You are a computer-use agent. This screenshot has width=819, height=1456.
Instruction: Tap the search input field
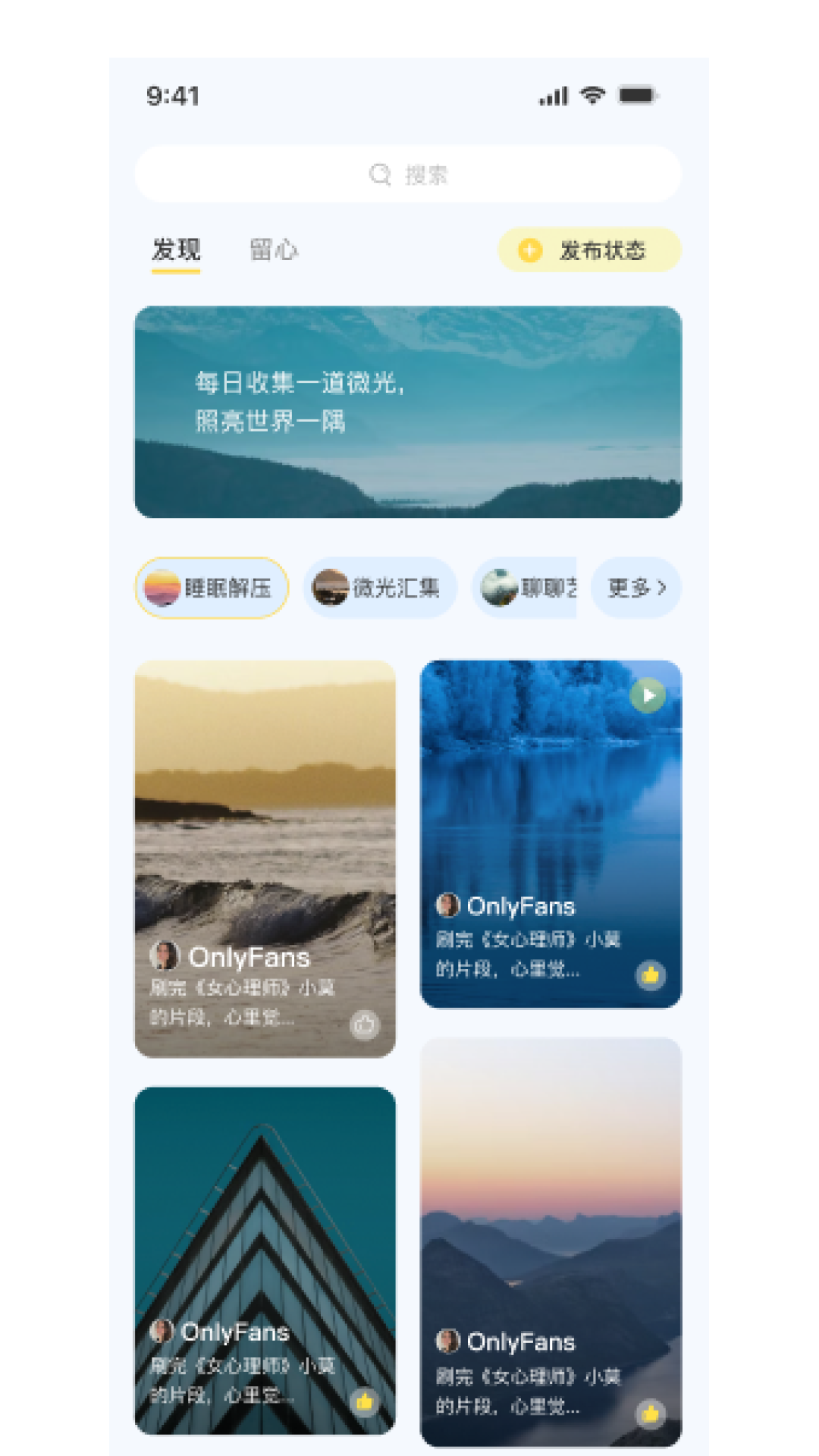click(x=409, y=174)
